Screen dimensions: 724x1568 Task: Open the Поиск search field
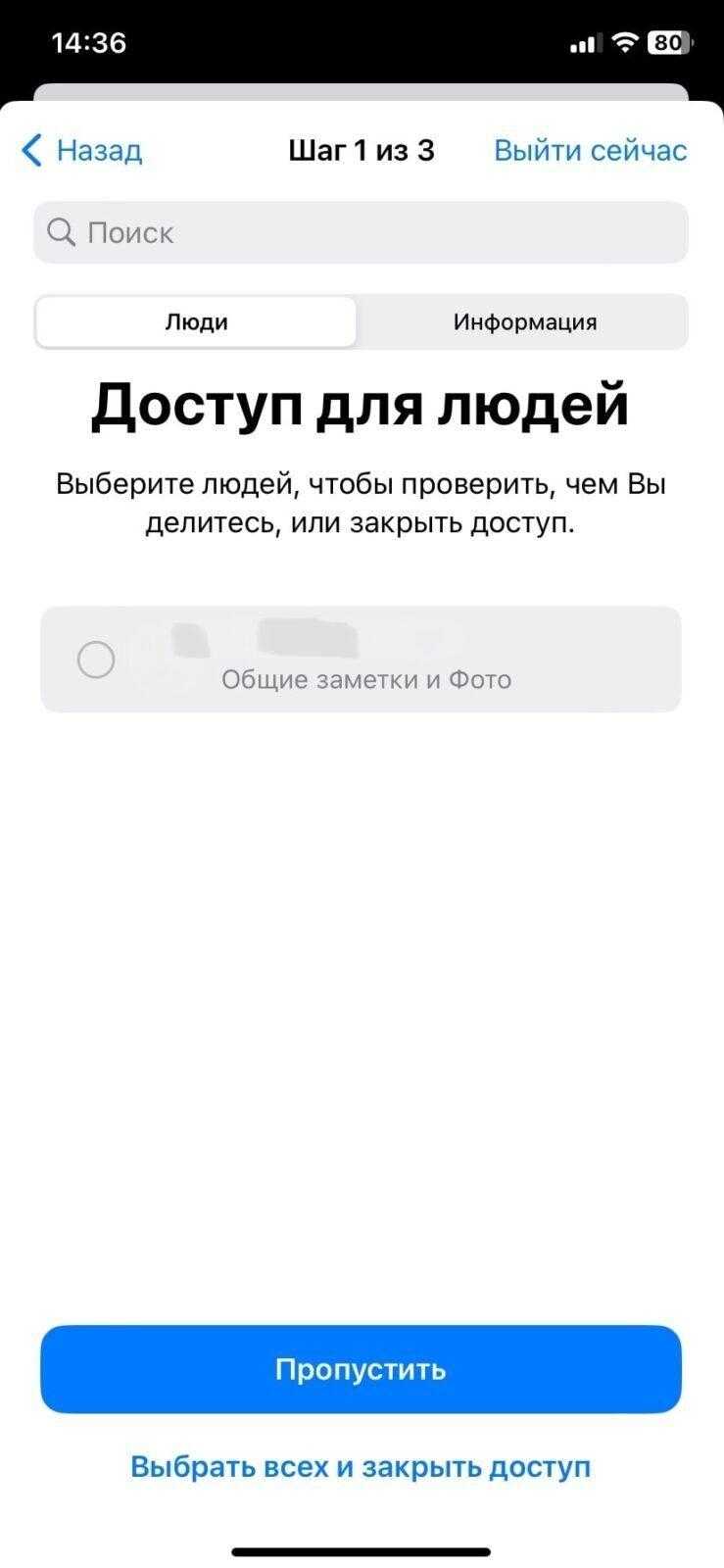[361, 232]
